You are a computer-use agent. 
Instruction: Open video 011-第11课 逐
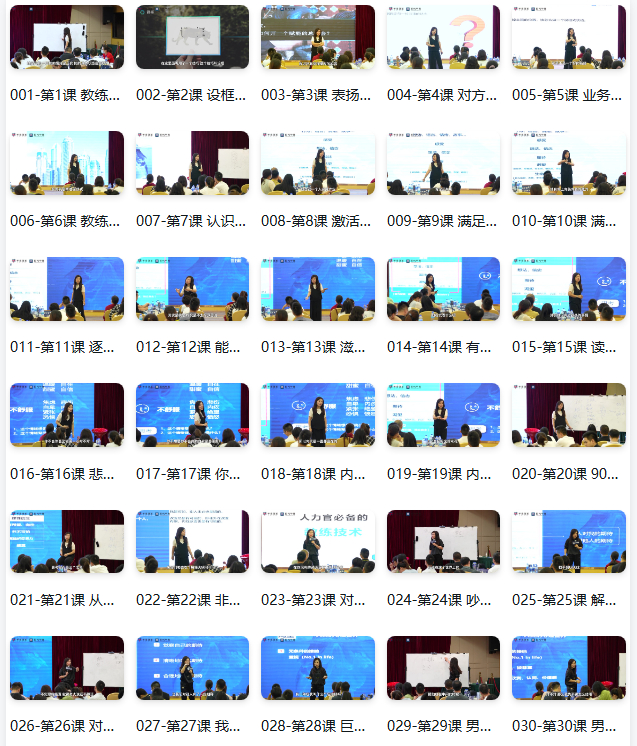pos(67,289)
